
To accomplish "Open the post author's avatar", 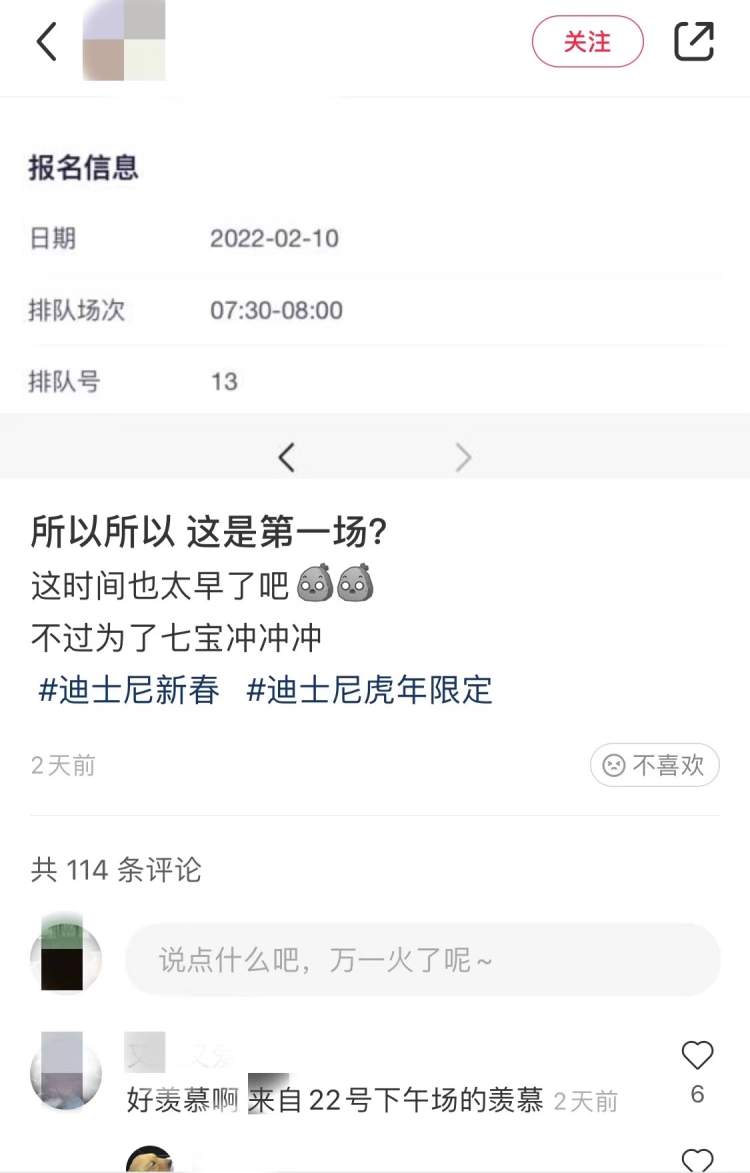I will 124,42.
